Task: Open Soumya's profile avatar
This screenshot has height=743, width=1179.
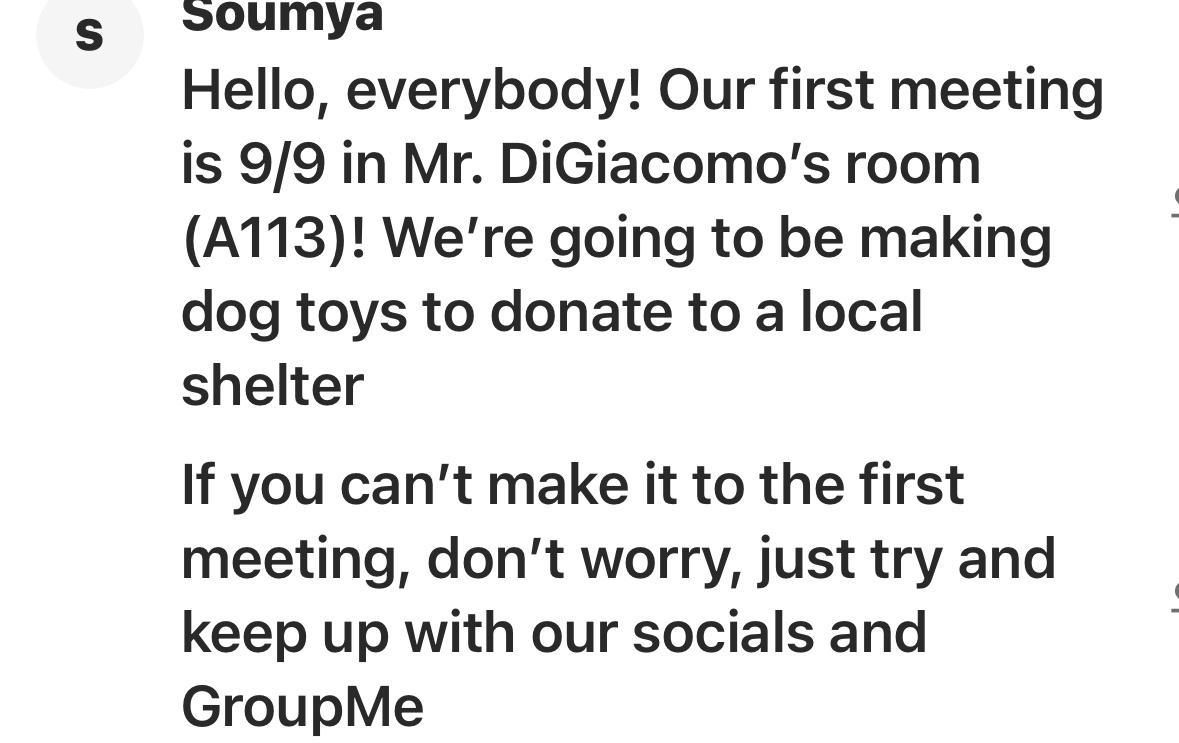Action: pyautogui.click(x=89, y=35)
